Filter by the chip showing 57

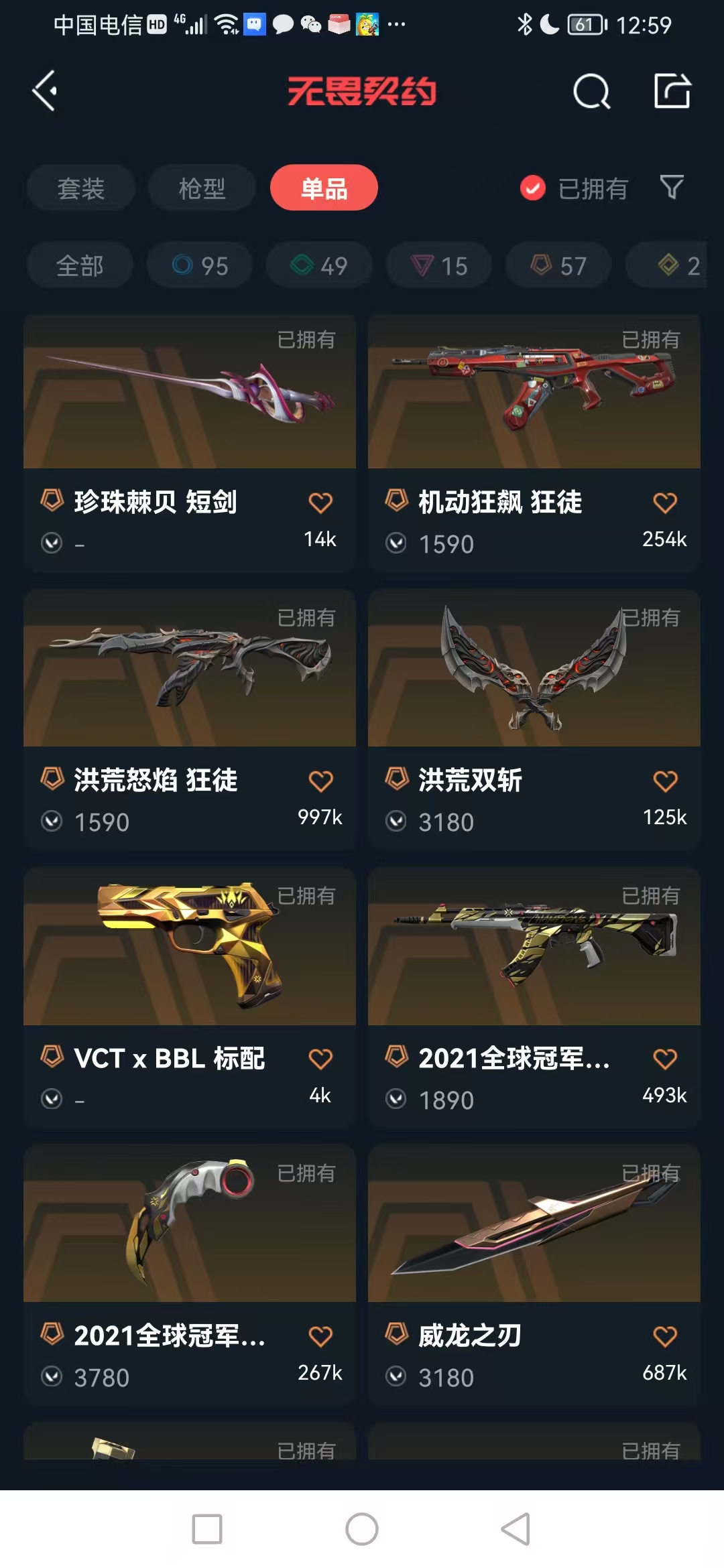[558, 265]
